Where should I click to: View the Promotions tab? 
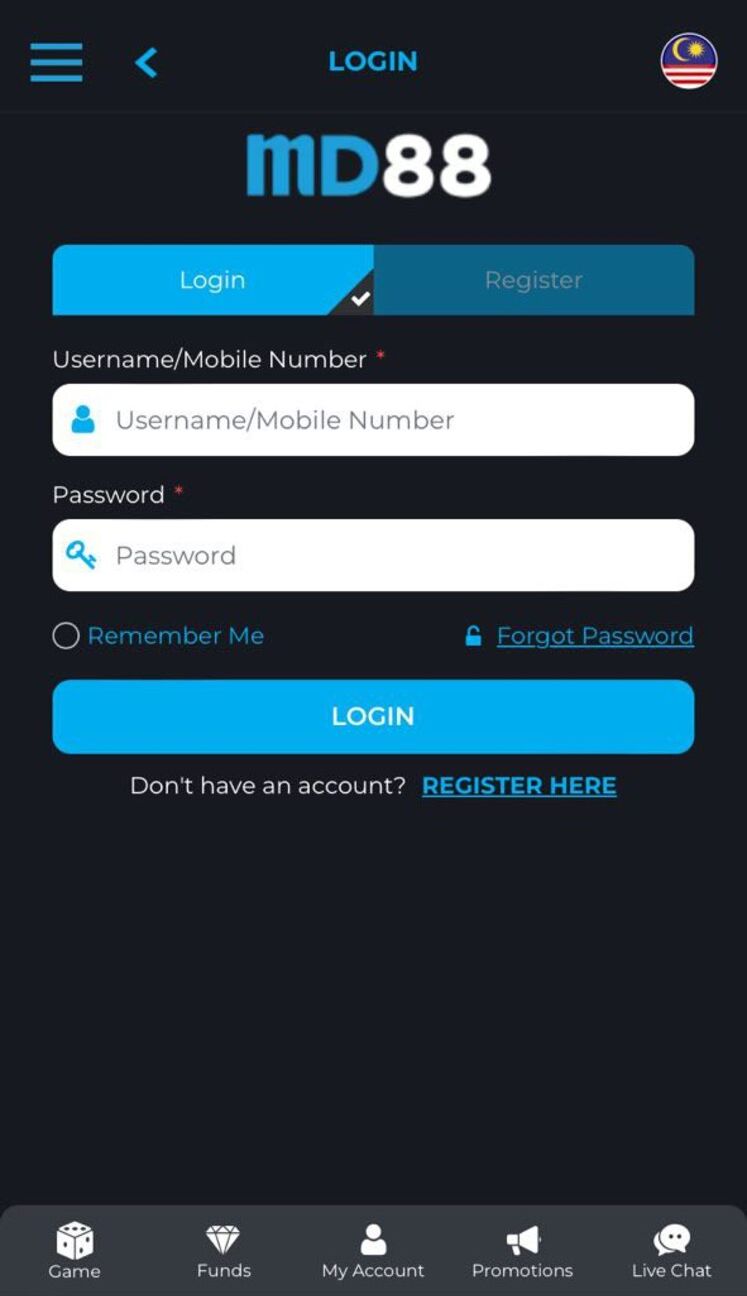522,1250
